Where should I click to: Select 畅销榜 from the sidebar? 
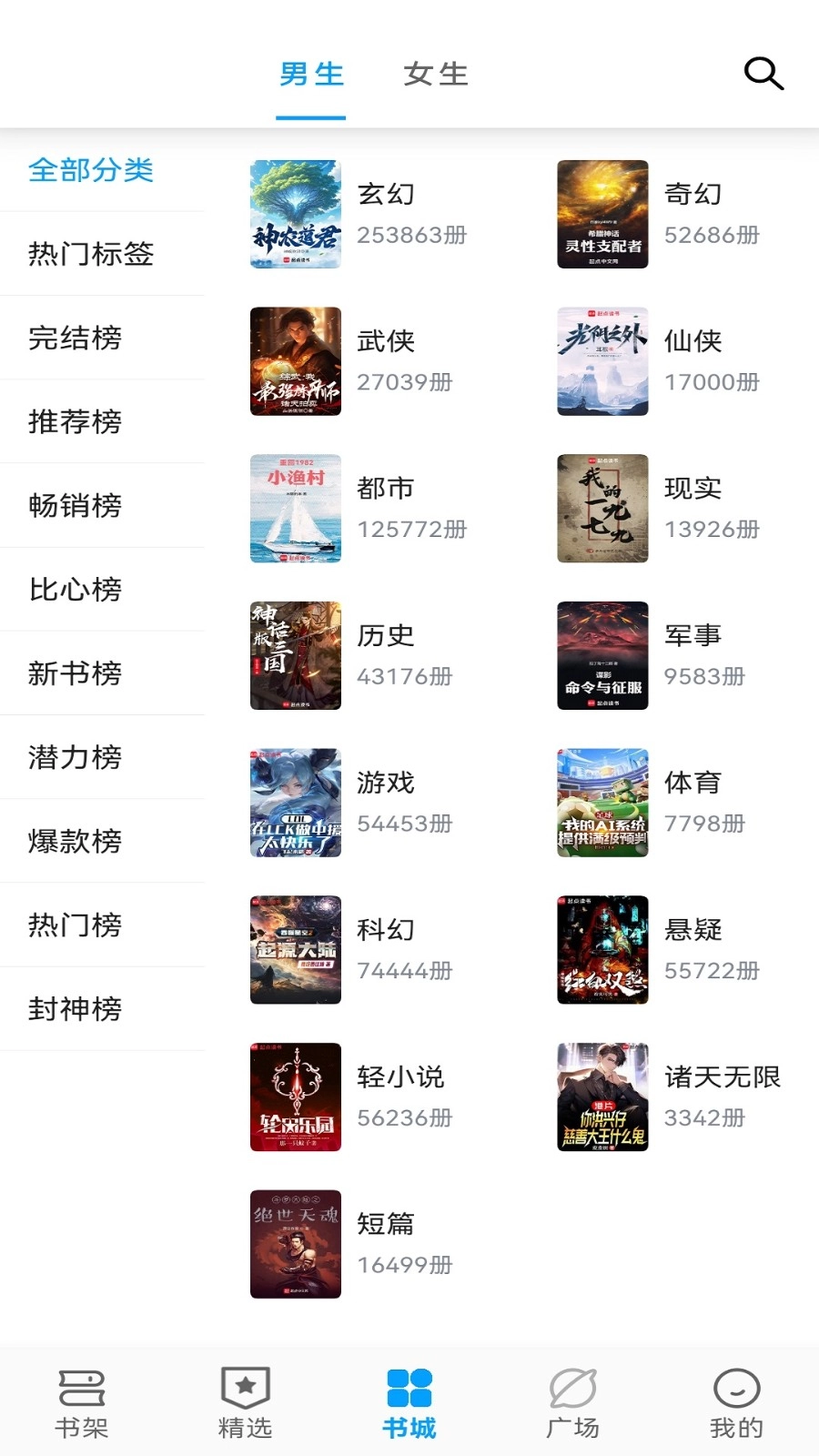click(x=73, y=506)
